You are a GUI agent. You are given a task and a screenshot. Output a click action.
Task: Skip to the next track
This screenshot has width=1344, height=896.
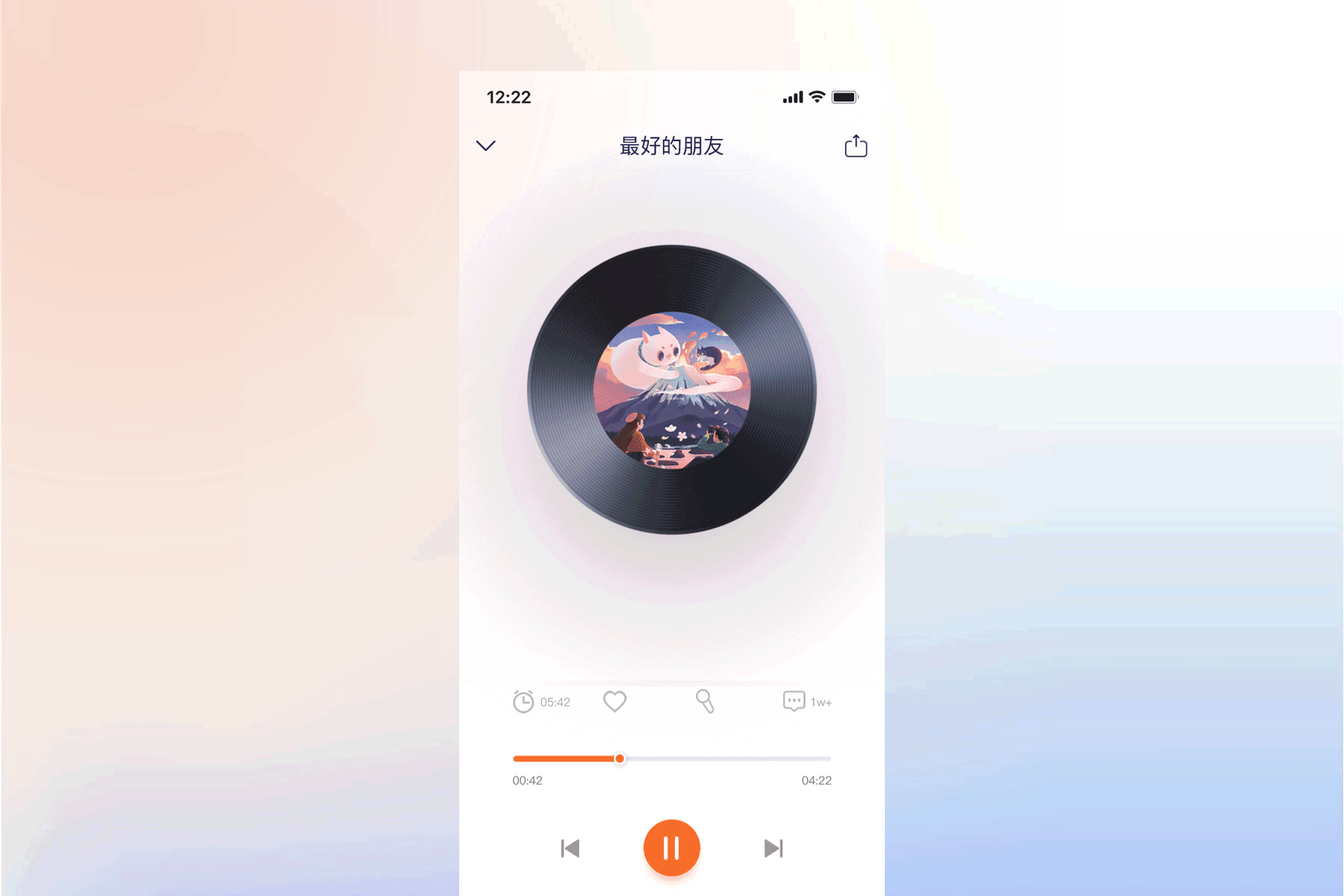pyautogui.click(x=774, y=848)
